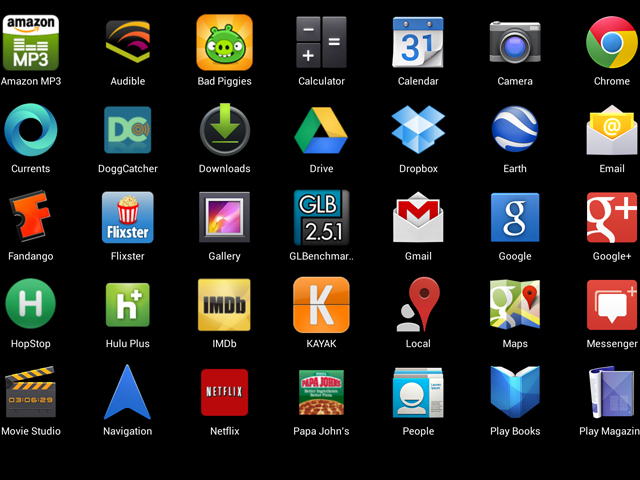Open Gmail
This screenshot has width=640, height=480.
coord(418,218)
